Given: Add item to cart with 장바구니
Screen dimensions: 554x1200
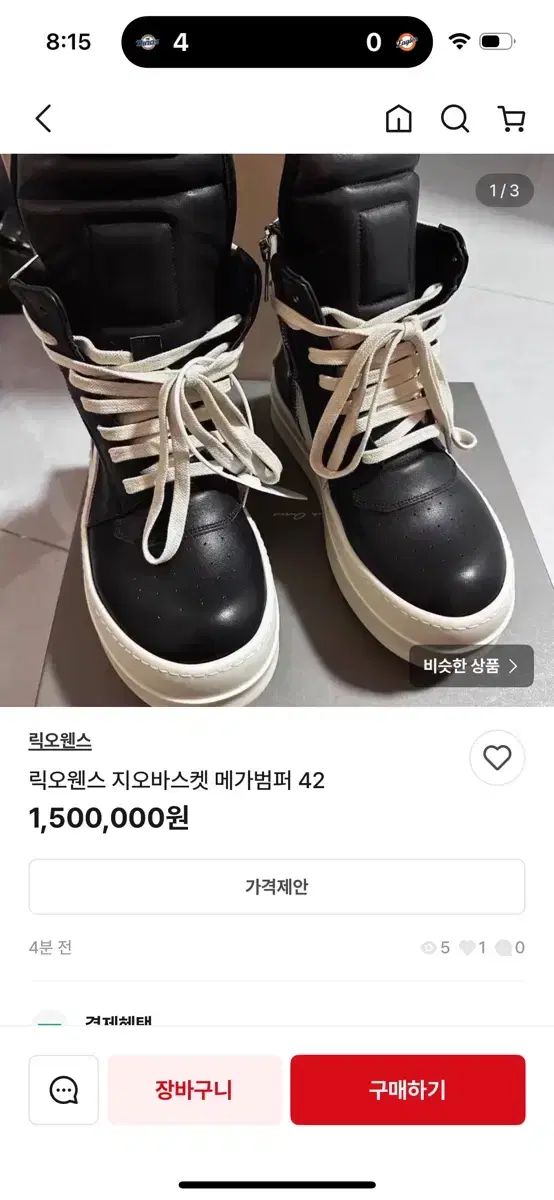Looking at the screenshot, I should [x=195, y=1090].
